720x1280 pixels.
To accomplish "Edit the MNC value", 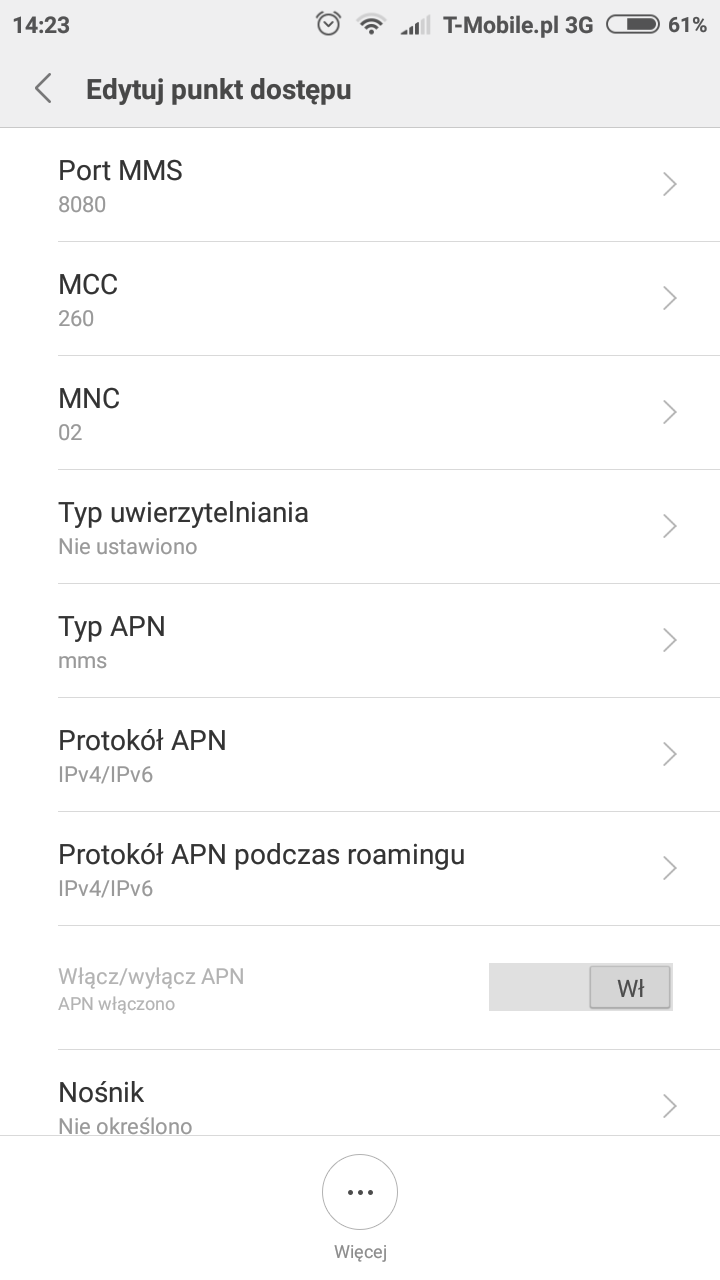I will tap(360, 413).
